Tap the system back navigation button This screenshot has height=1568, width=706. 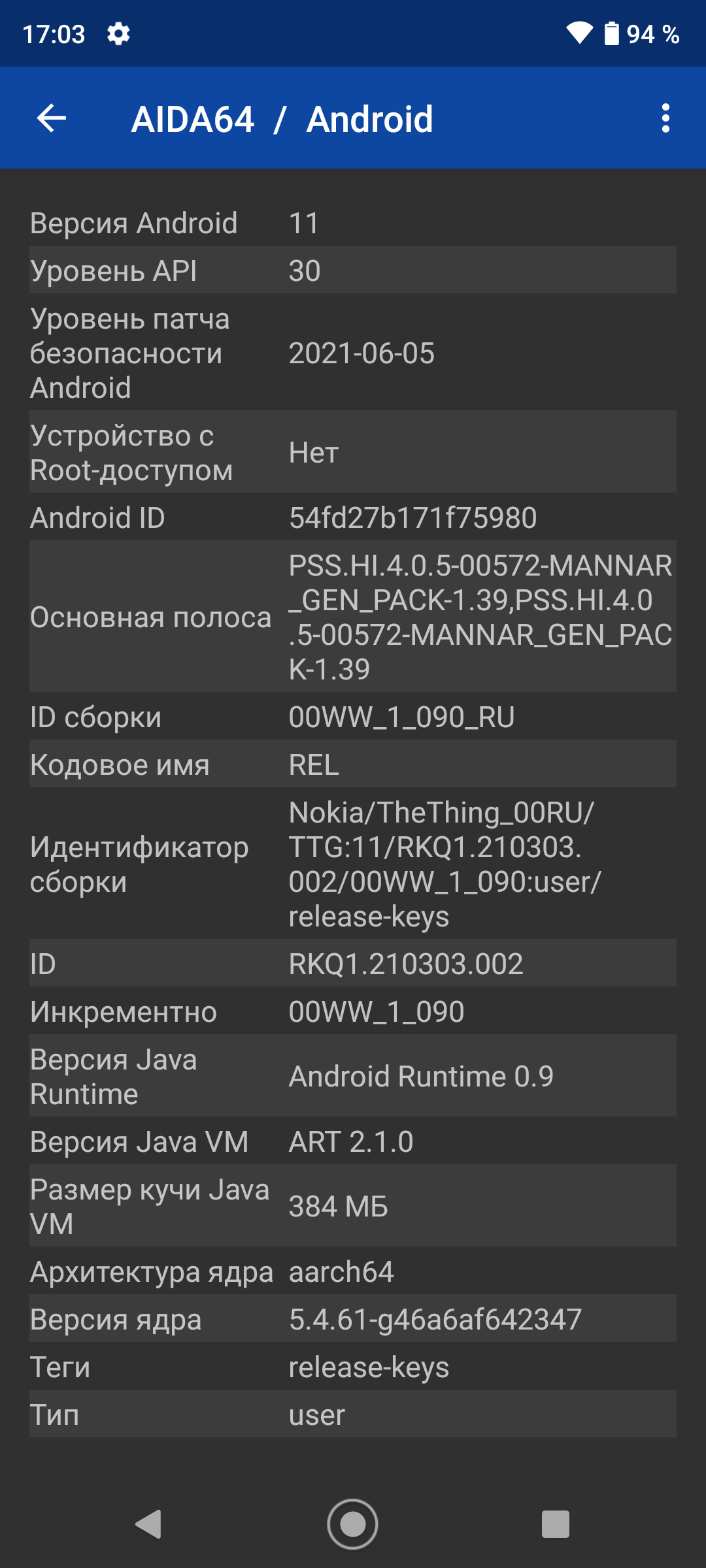point(148,1524)
